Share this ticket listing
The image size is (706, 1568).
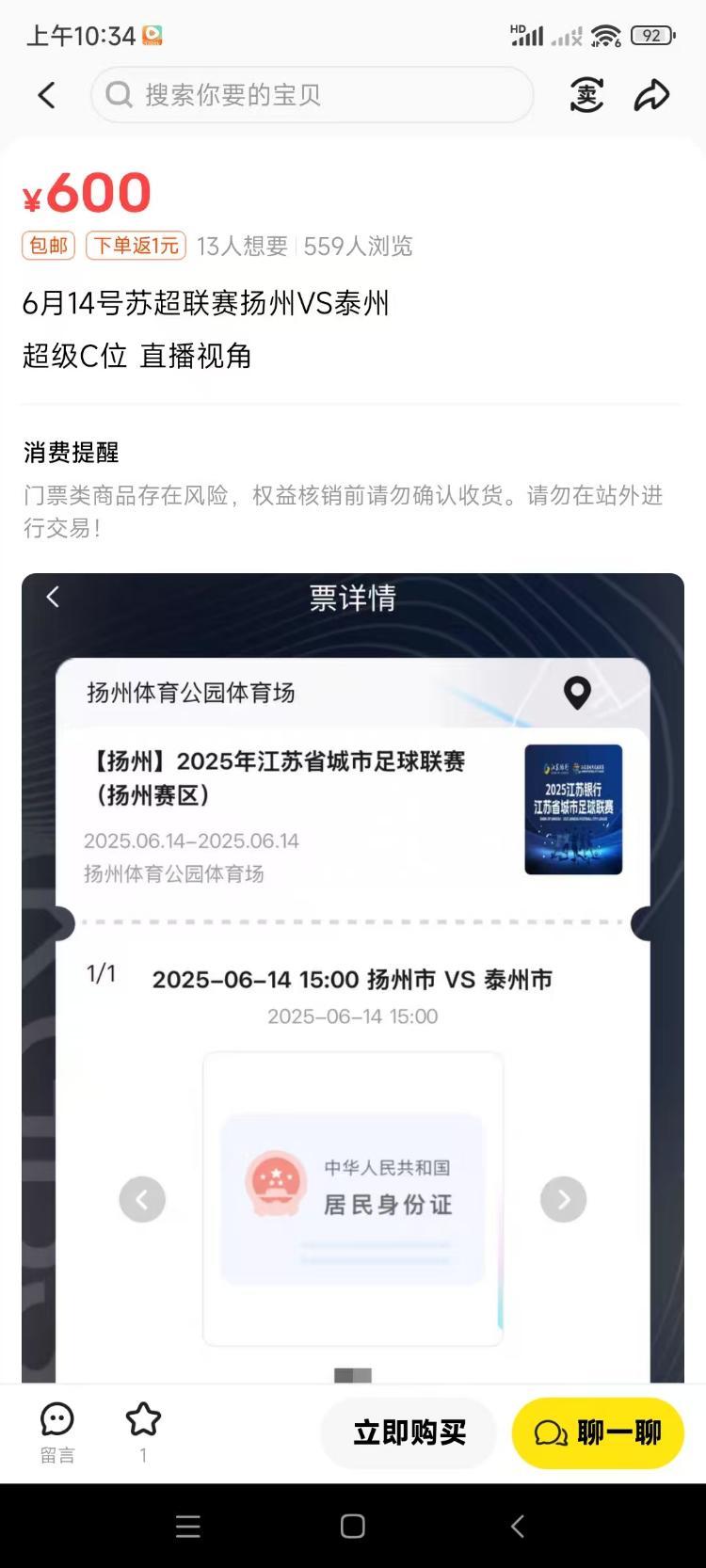651,95
